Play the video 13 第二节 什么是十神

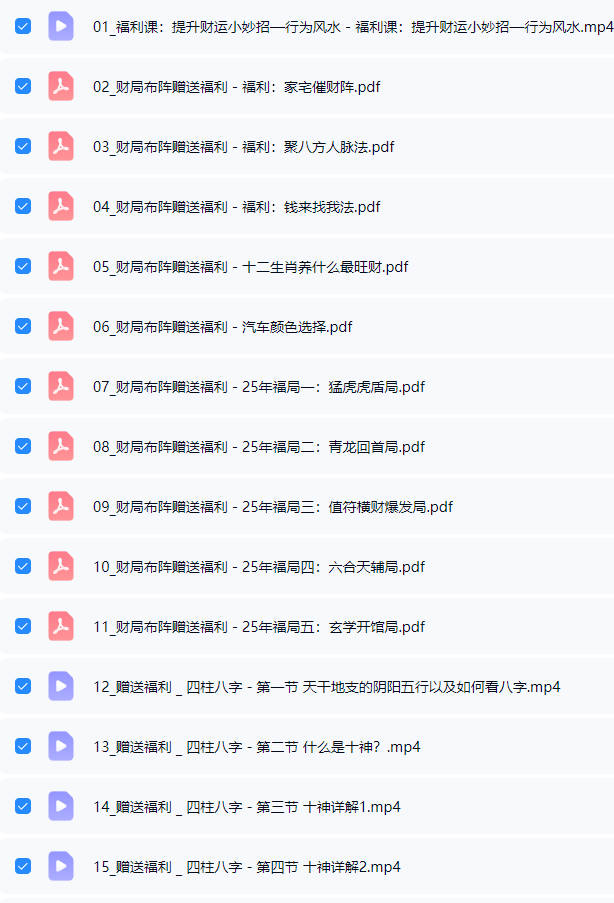256,747
